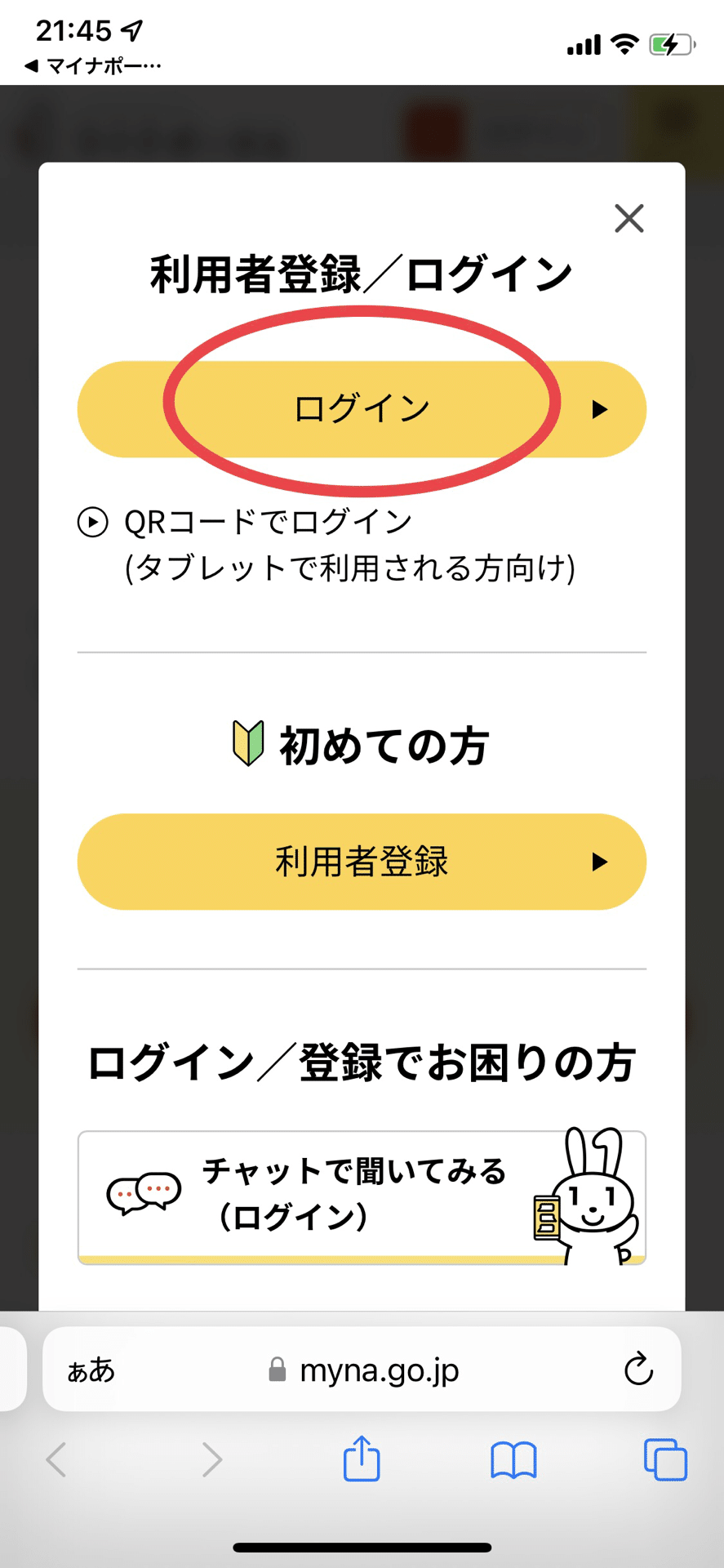Open Safari bookmarks
Screen dimensions: 724x1568
click(513, 1460)
